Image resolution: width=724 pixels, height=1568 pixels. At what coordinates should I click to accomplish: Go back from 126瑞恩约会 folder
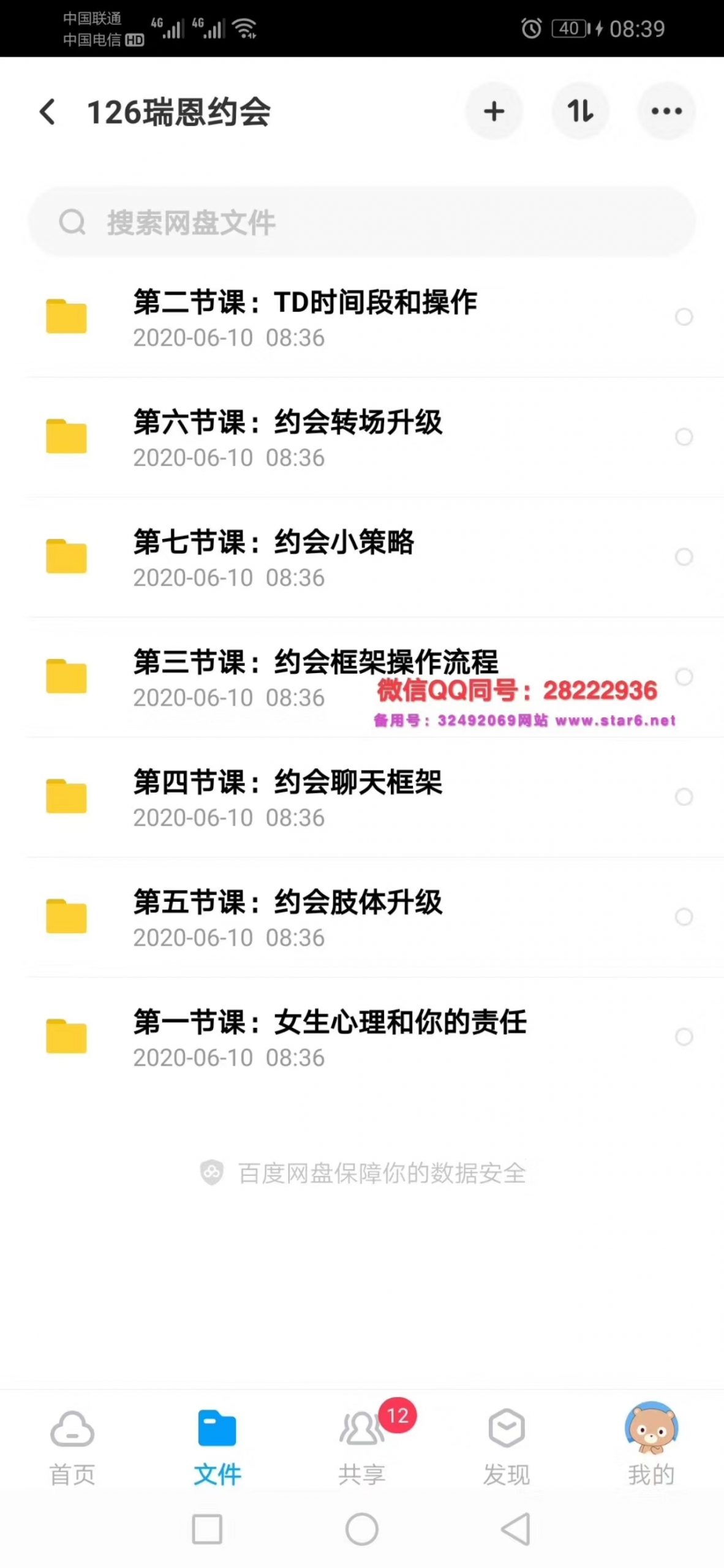pyautogui.click(x=48, y=112)
